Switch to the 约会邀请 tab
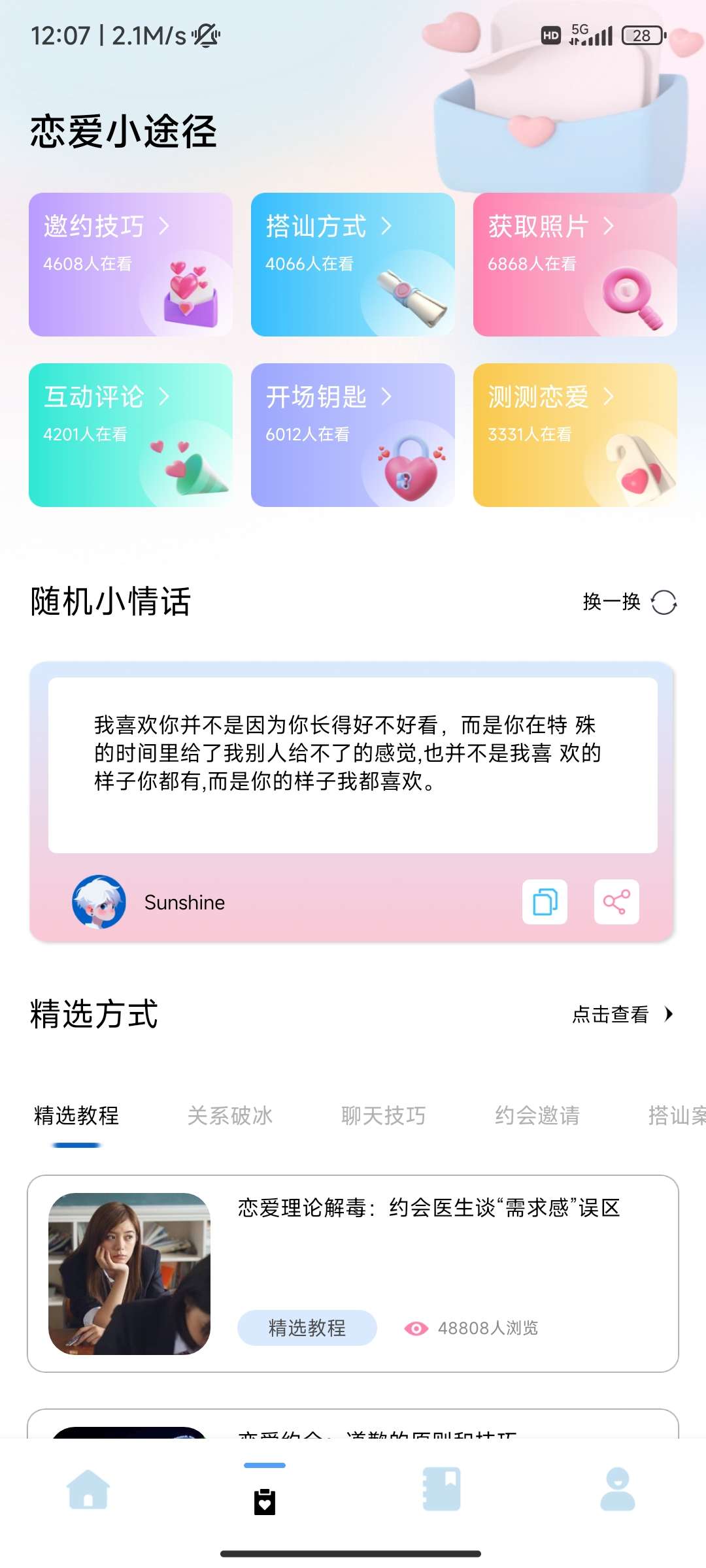706x1568 pixels. (x=537, y=1115)
